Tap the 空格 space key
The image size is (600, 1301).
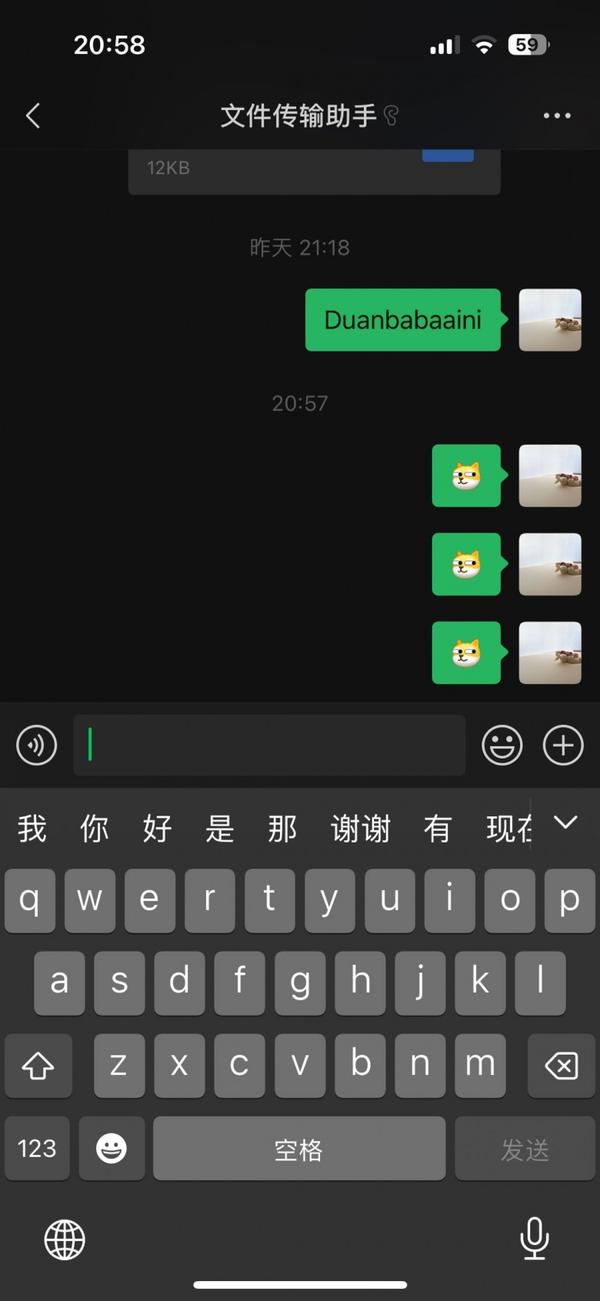pos(299,1149)
